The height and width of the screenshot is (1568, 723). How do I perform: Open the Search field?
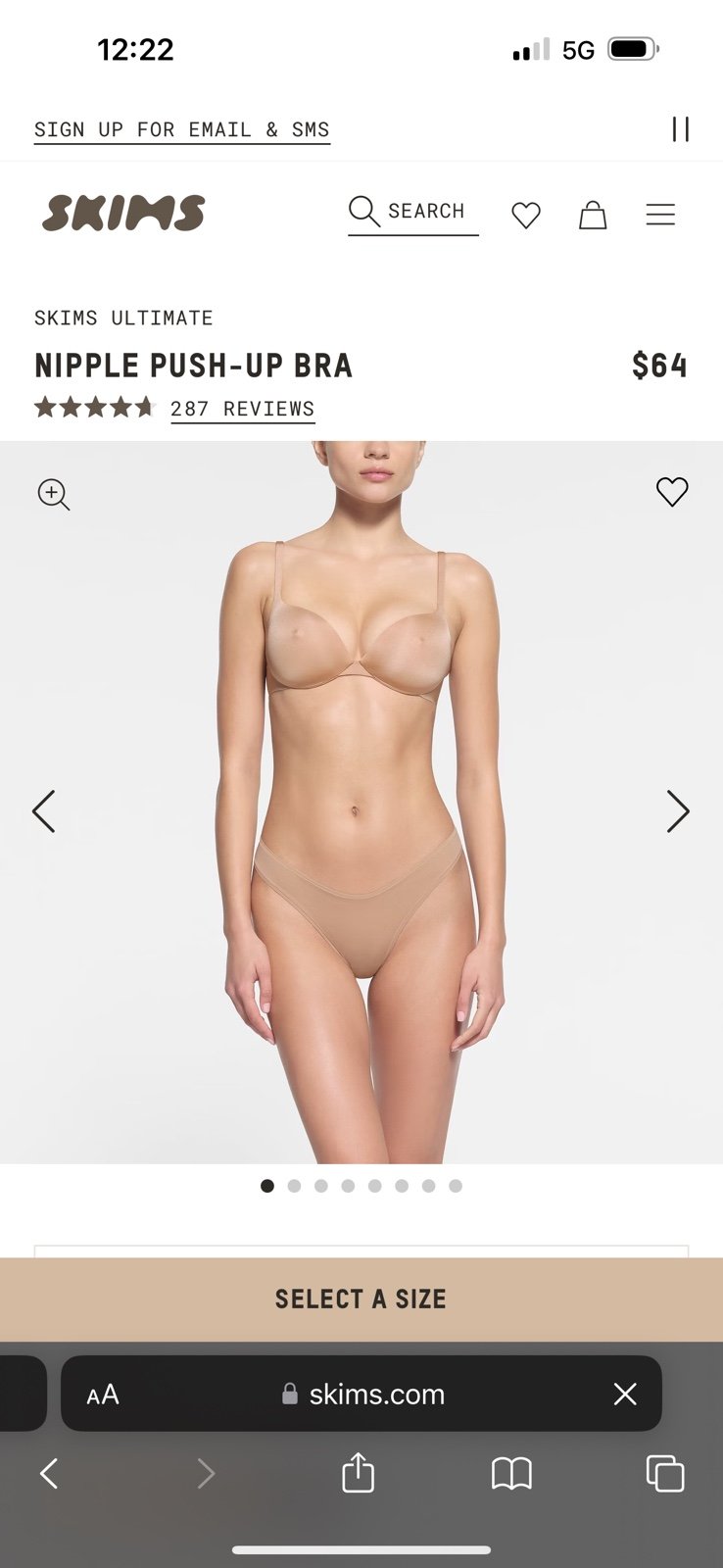coord(412,213)
